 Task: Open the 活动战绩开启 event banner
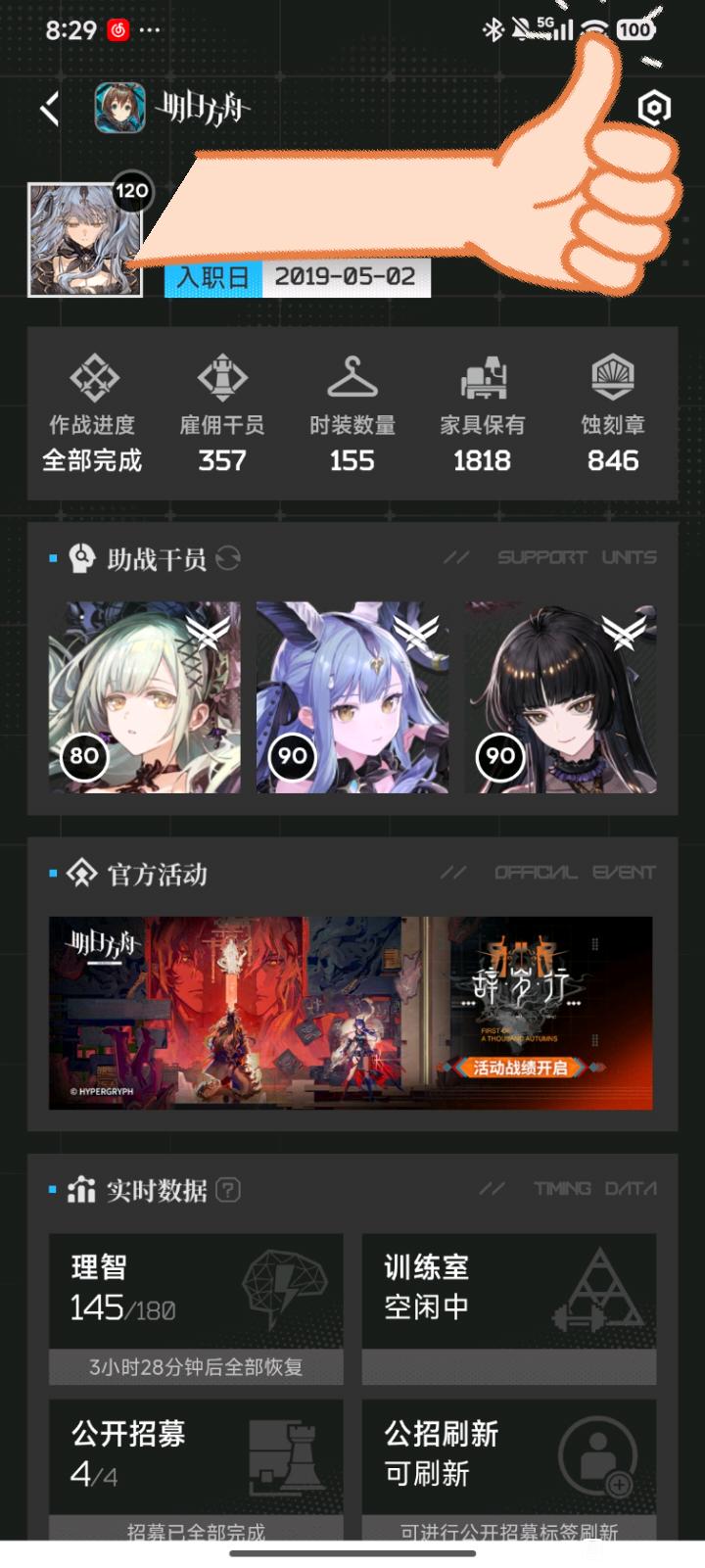351,1014
